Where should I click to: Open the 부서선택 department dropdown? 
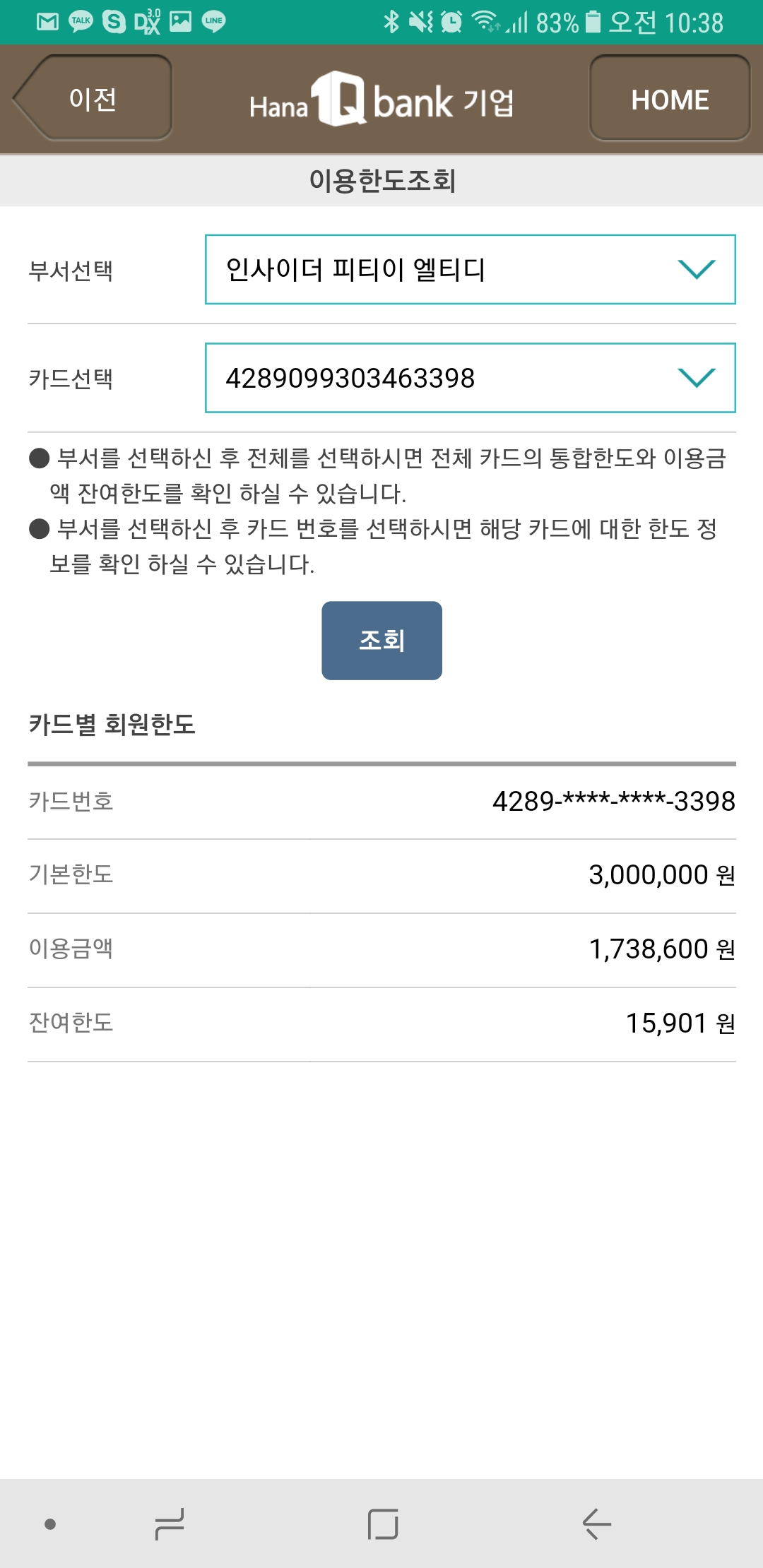470,270
